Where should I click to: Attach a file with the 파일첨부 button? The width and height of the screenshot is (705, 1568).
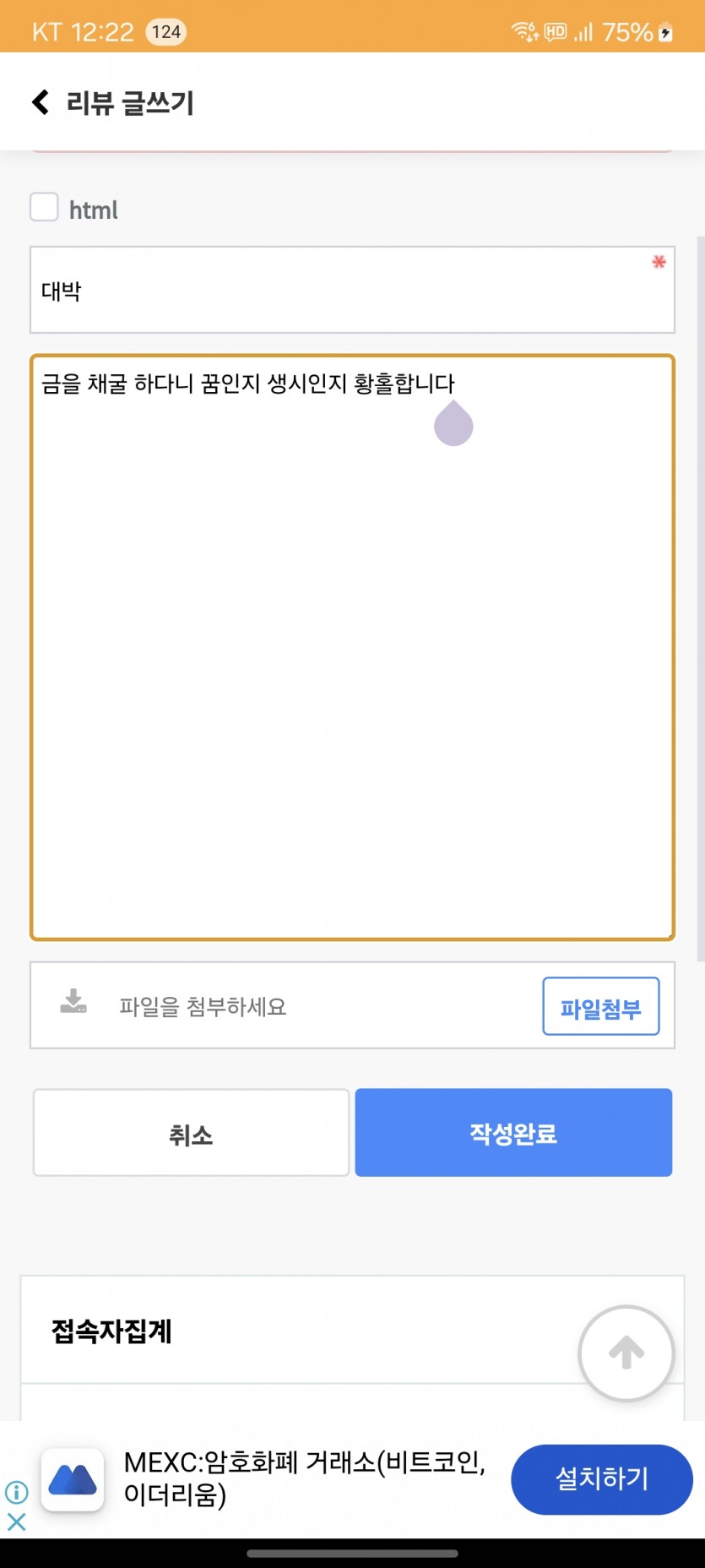pyautogui.click(x=600, y=1006)
